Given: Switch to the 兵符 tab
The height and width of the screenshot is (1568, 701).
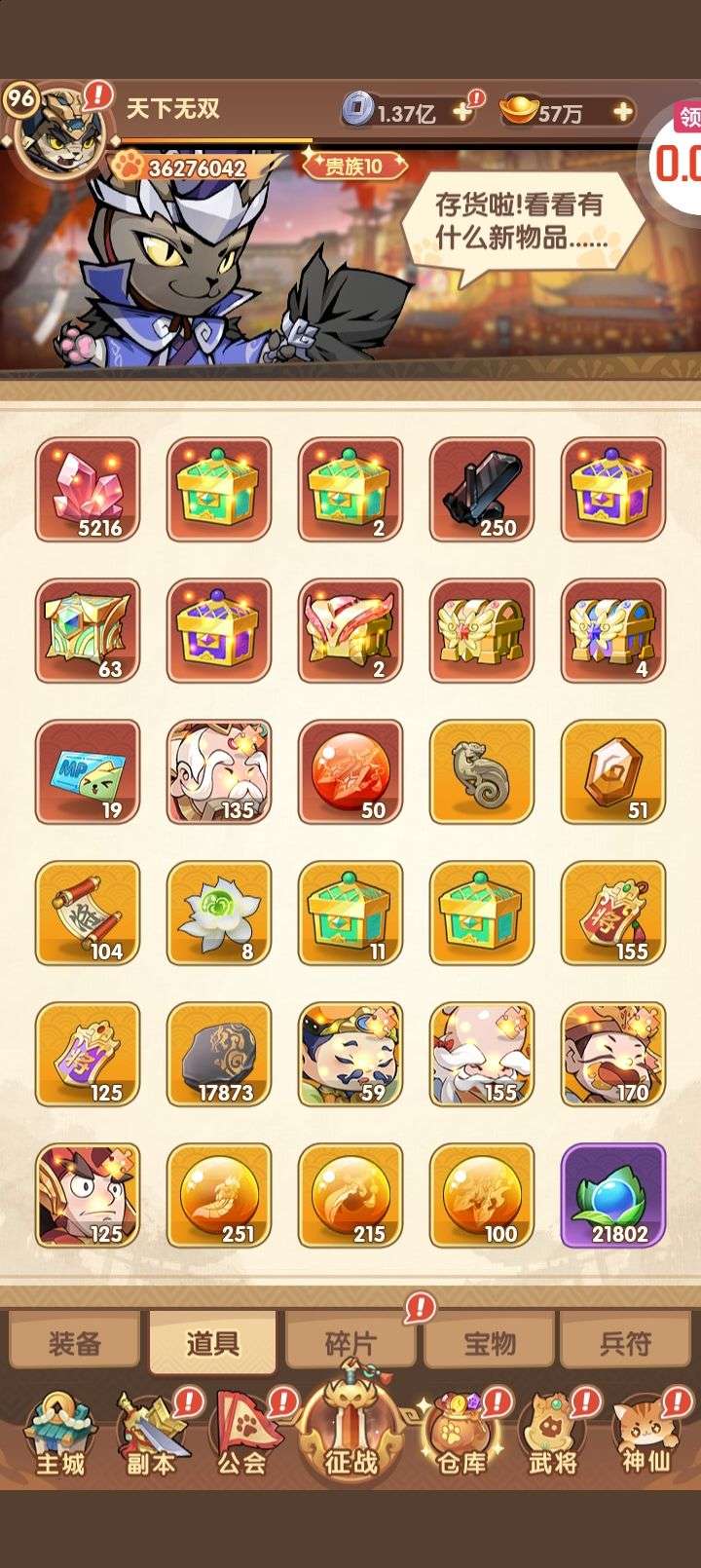Looking at the screenshot, I should click(625, 1344).
